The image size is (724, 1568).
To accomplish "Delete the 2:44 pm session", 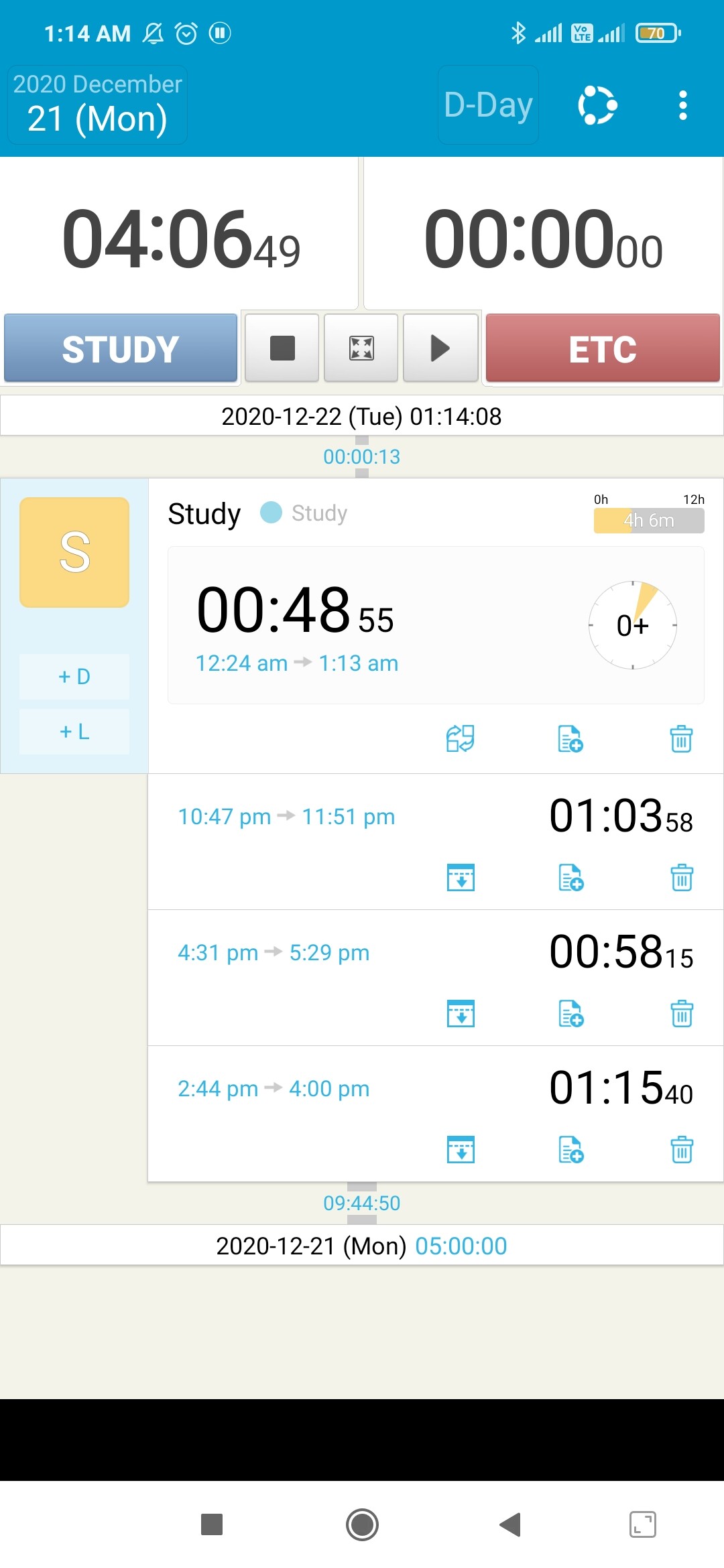I will click(x=682, y=1149).
